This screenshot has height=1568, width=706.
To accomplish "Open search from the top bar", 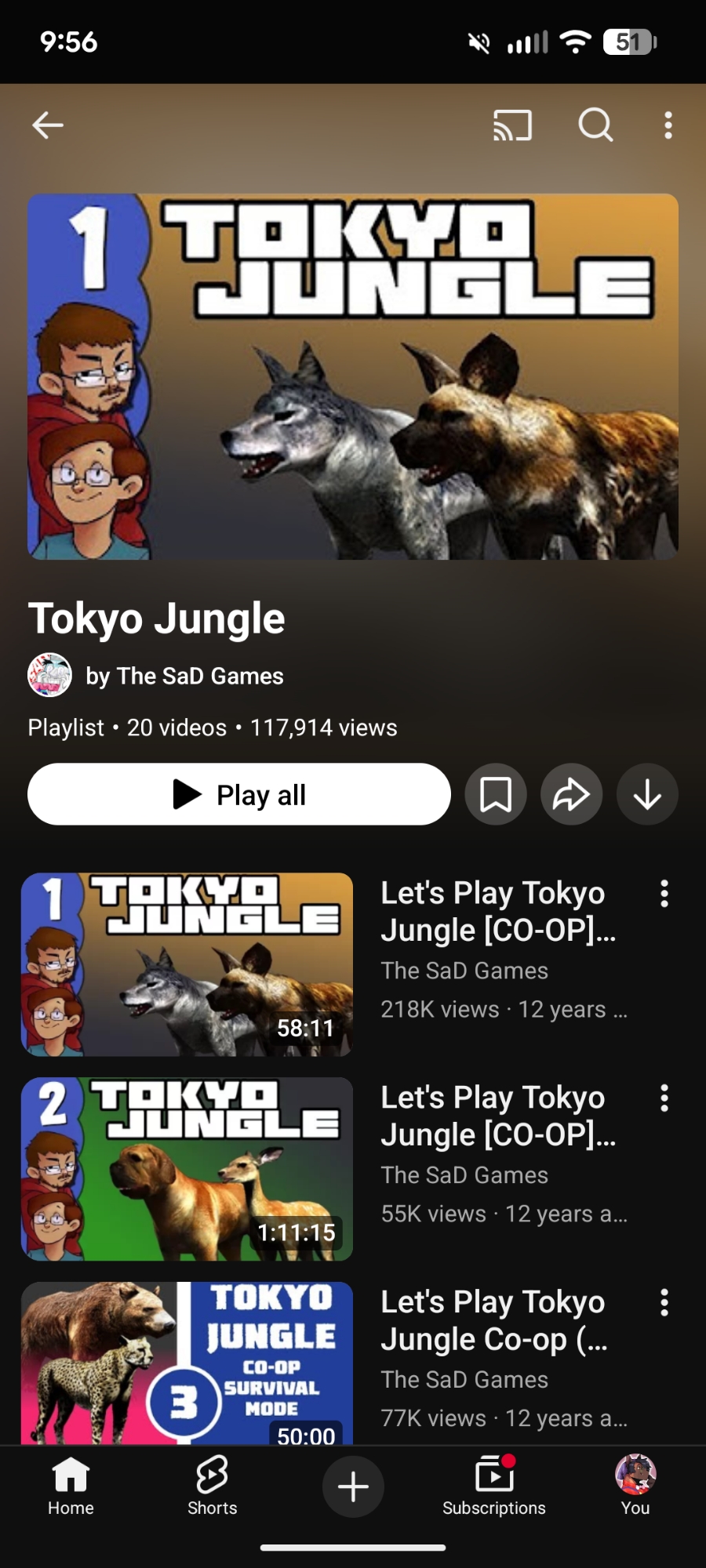I will click(595, 125).
